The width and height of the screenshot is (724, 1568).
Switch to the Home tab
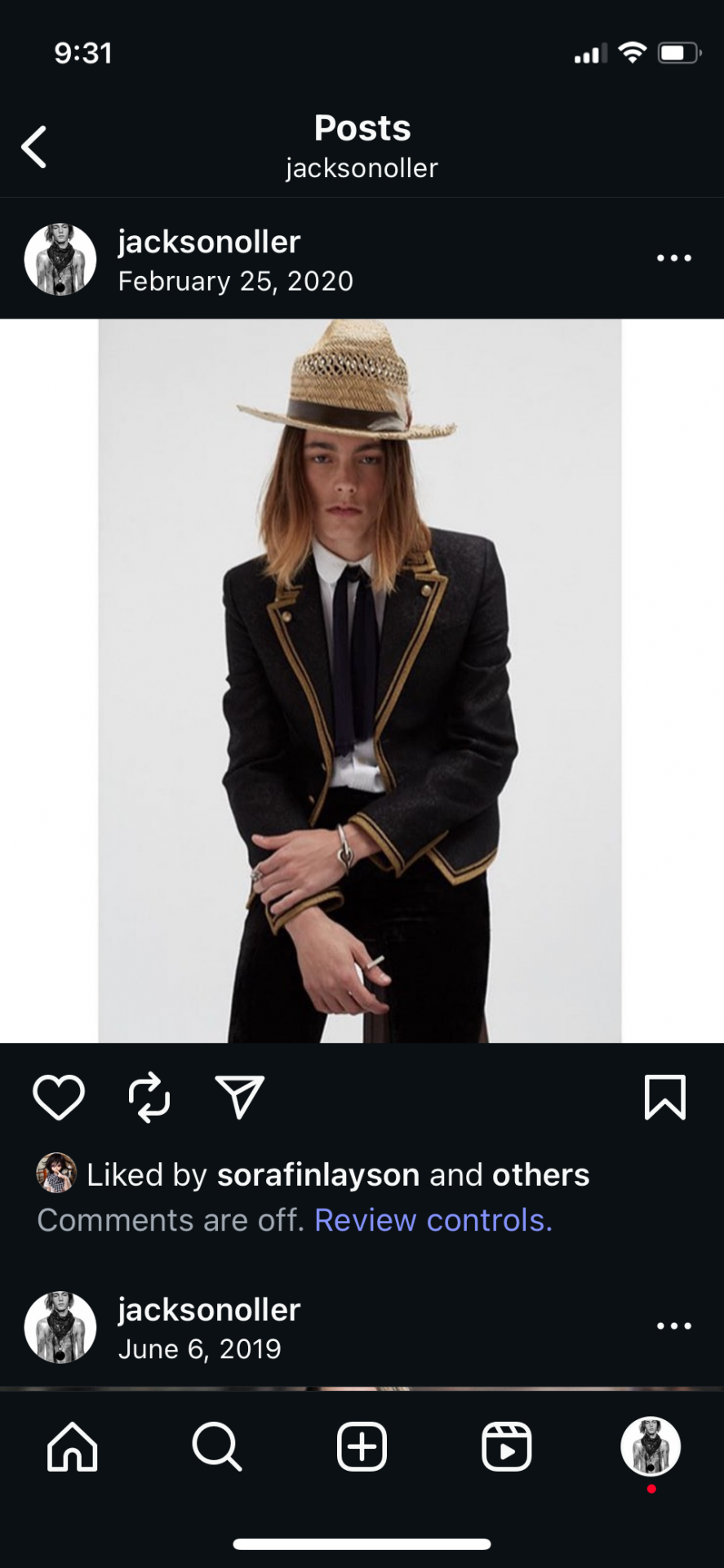[73, 1446]
